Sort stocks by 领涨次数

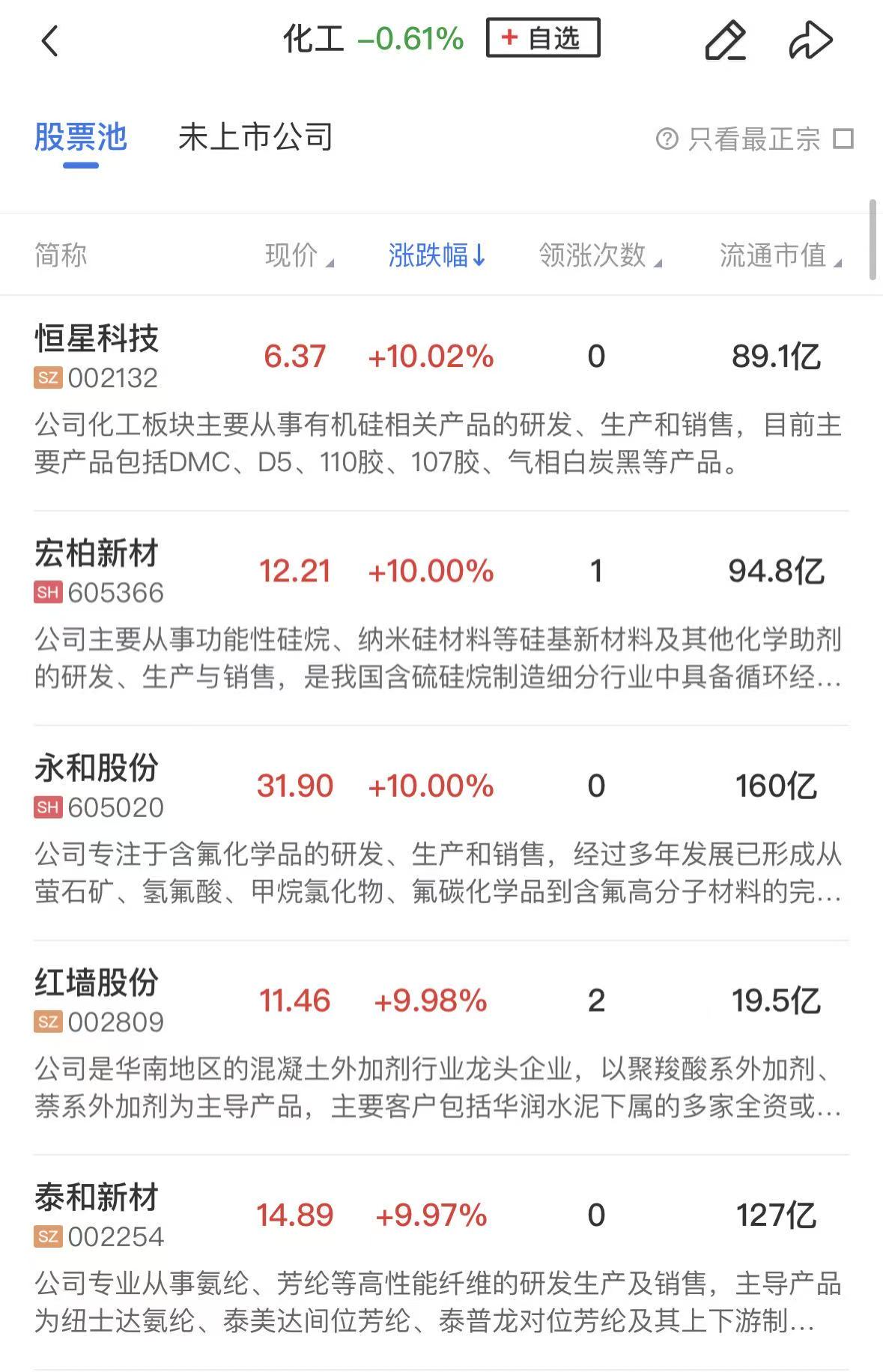pyautogui.click(x=601, y=255)
